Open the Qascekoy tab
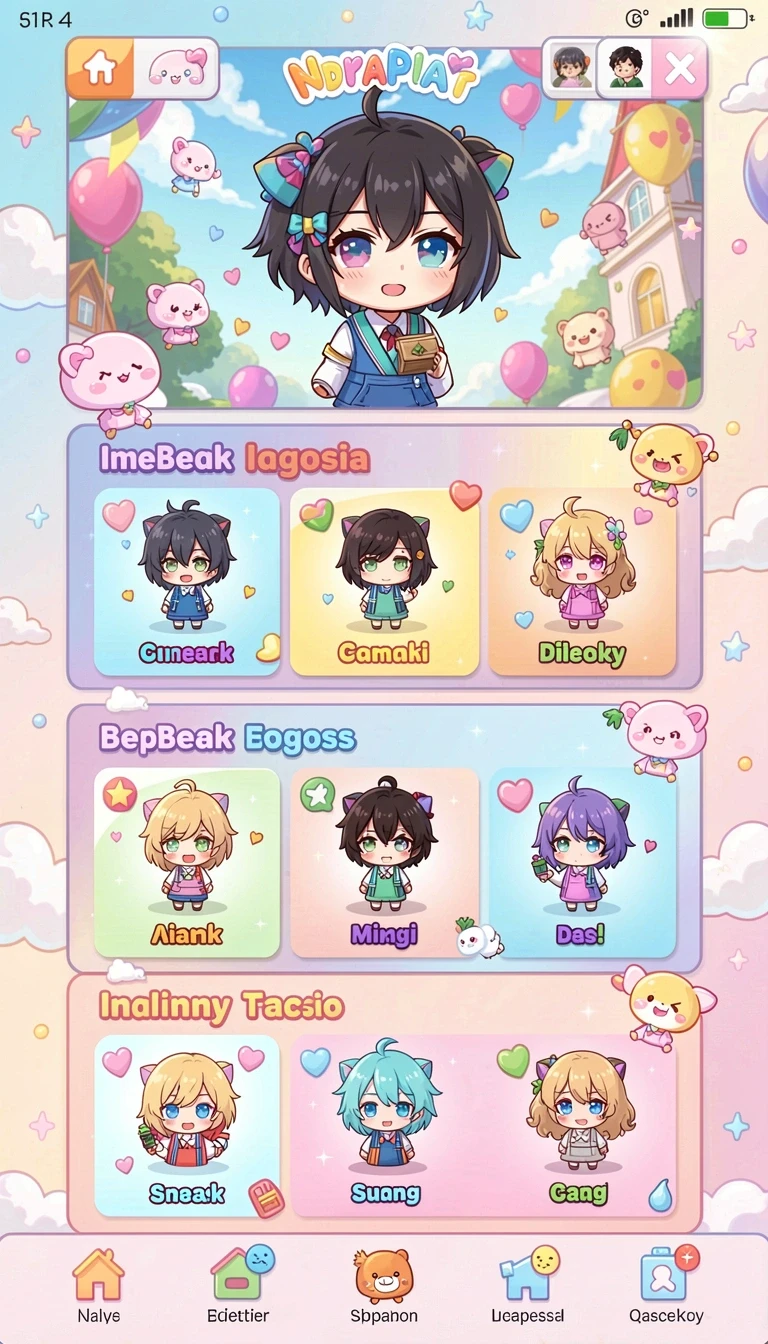 666,1286
